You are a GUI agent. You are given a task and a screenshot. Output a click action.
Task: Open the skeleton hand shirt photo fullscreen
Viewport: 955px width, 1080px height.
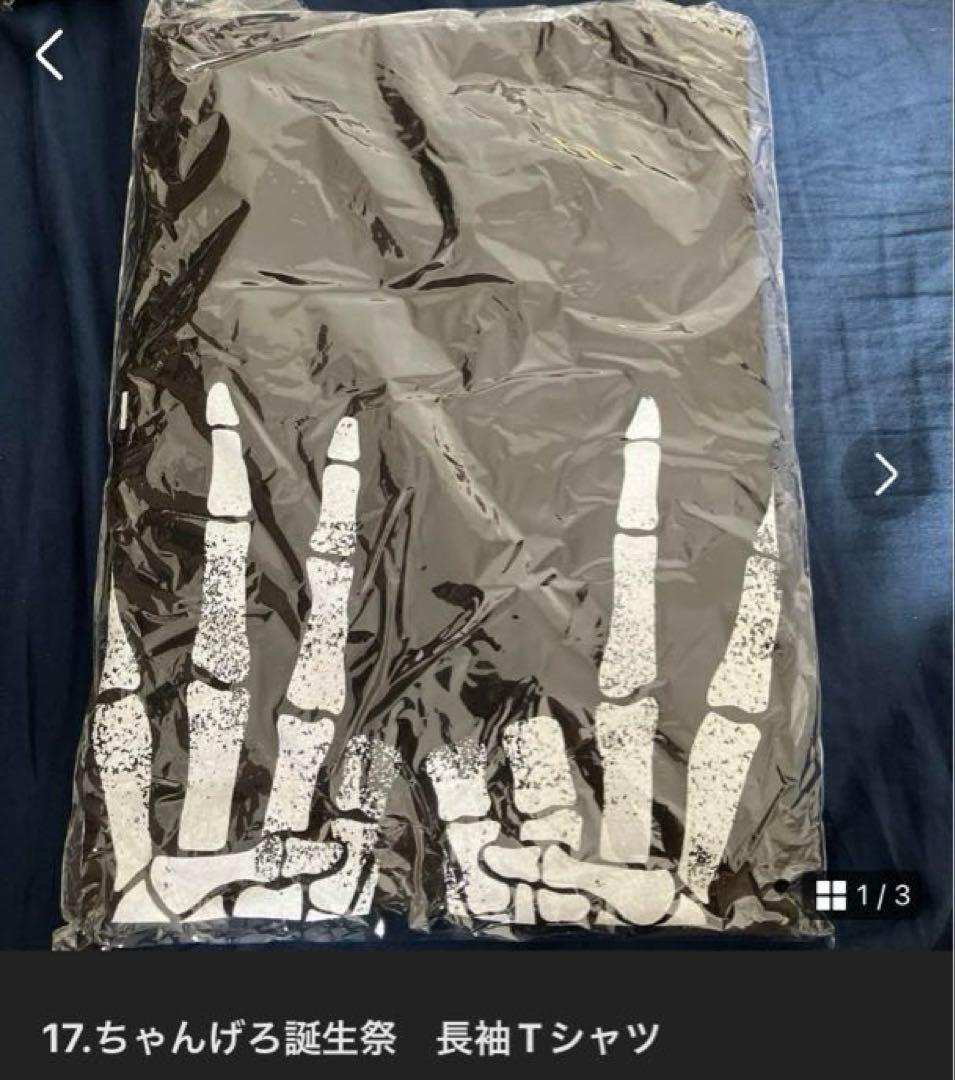point(450,480)
